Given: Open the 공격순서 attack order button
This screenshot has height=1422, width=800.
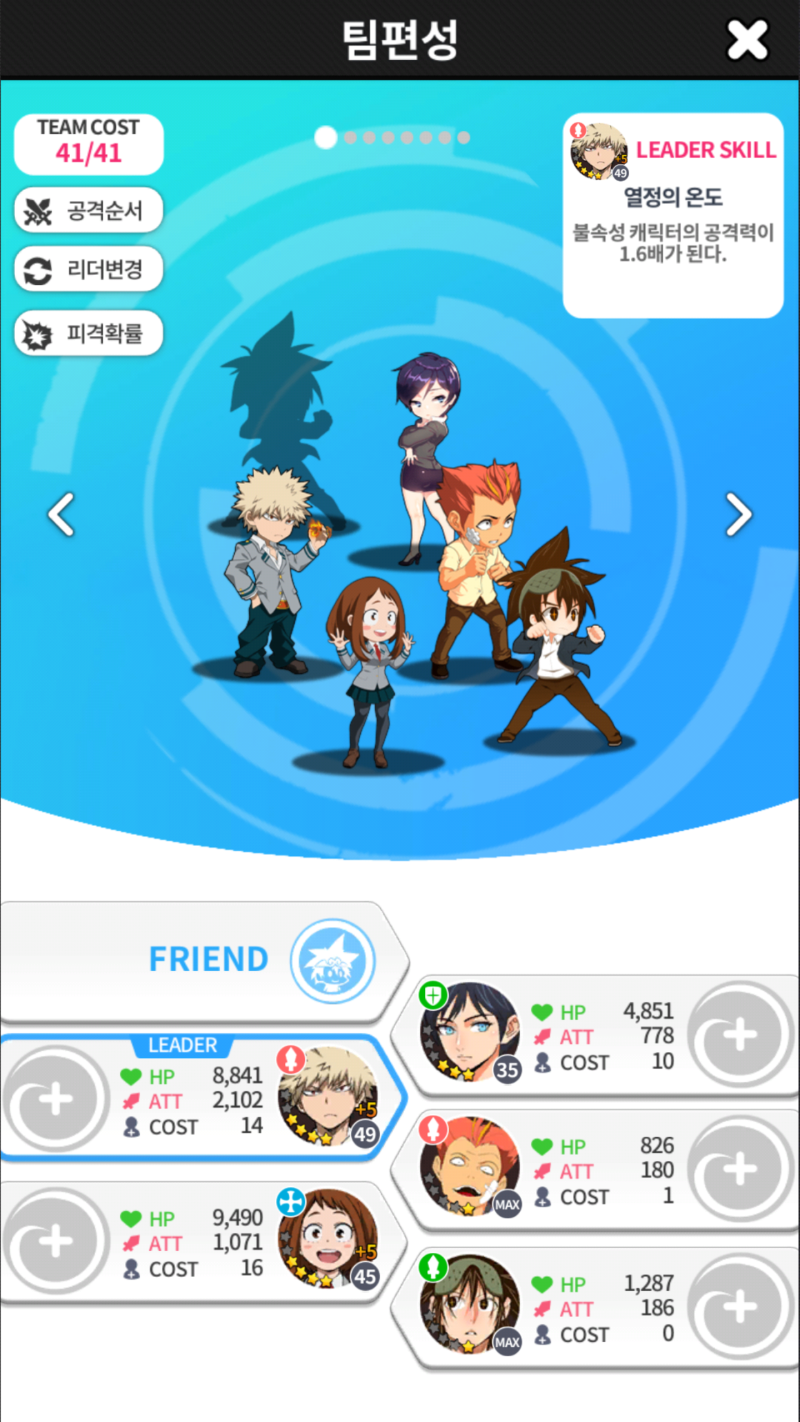Looking at the screenshot, I should pos(88,211).
